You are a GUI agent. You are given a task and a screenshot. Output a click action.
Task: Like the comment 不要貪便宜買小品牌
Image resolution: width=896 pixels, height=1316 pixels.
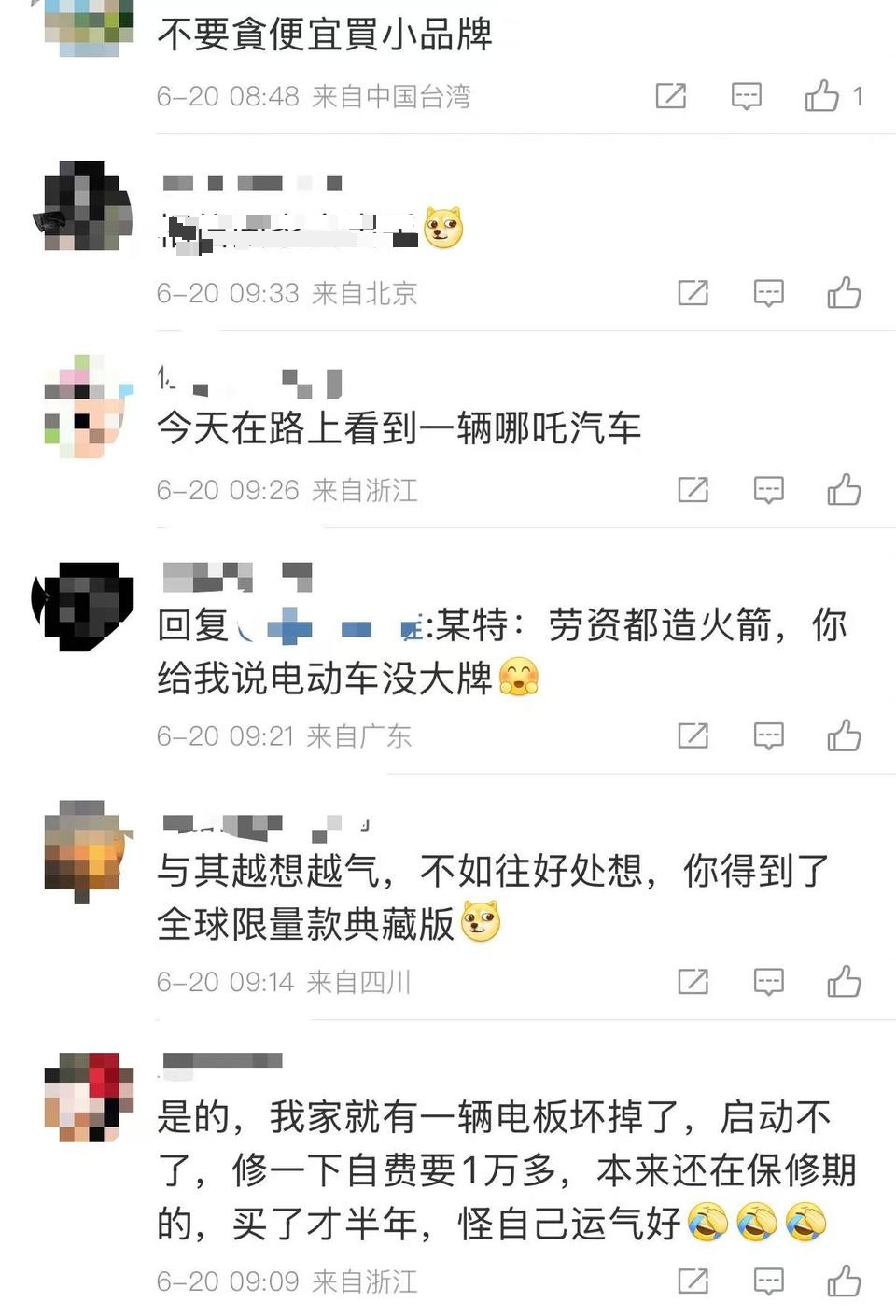coord(822,96)
